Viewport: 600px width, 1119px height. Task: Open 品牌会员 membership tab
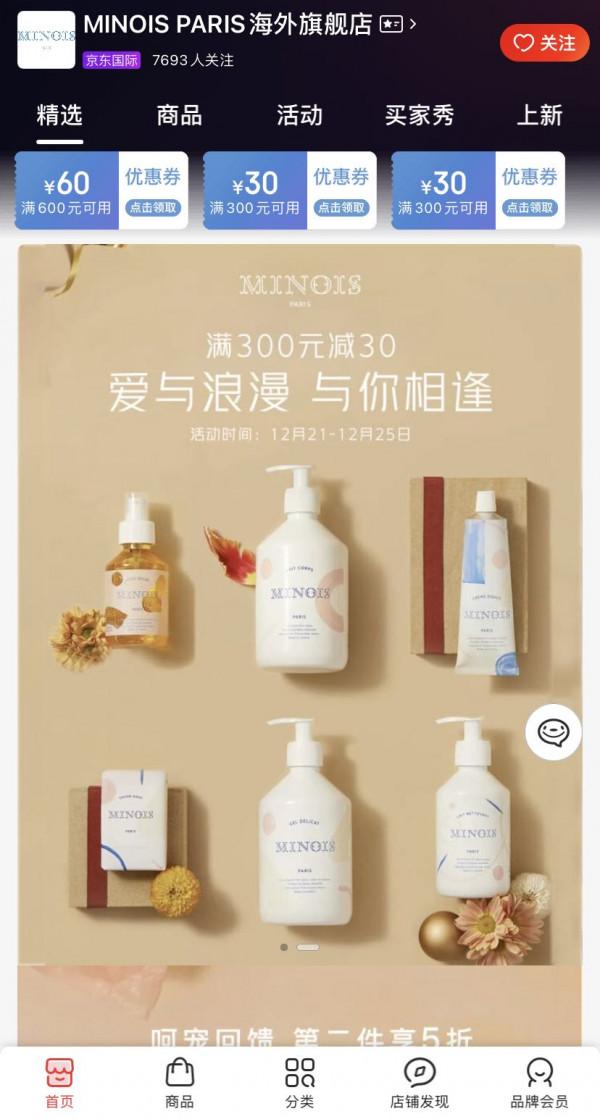539,1083
